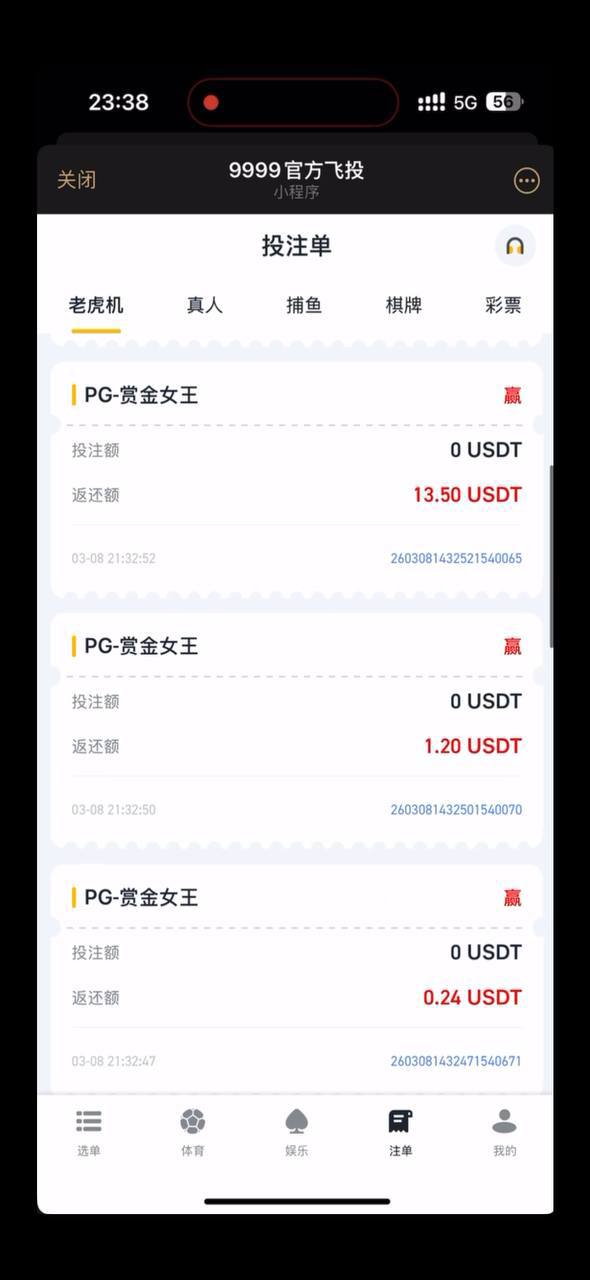Viewport: 590px width, 1280px height.
Task: Switch to the 棋牌 tab
Action: pyautogui.click(x=404, y=306)
